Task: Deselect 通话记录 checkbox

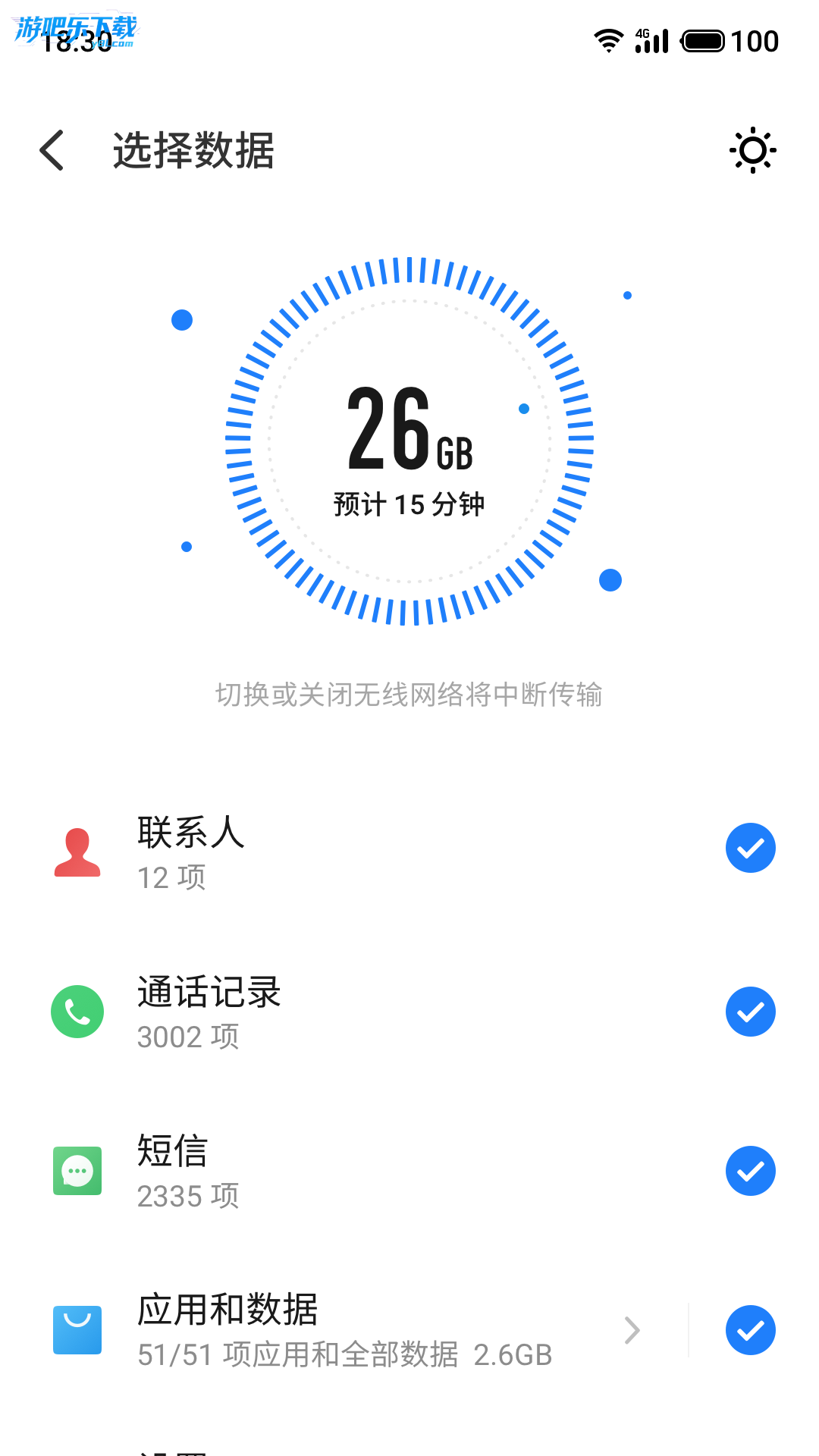Action: point(750,1012)
